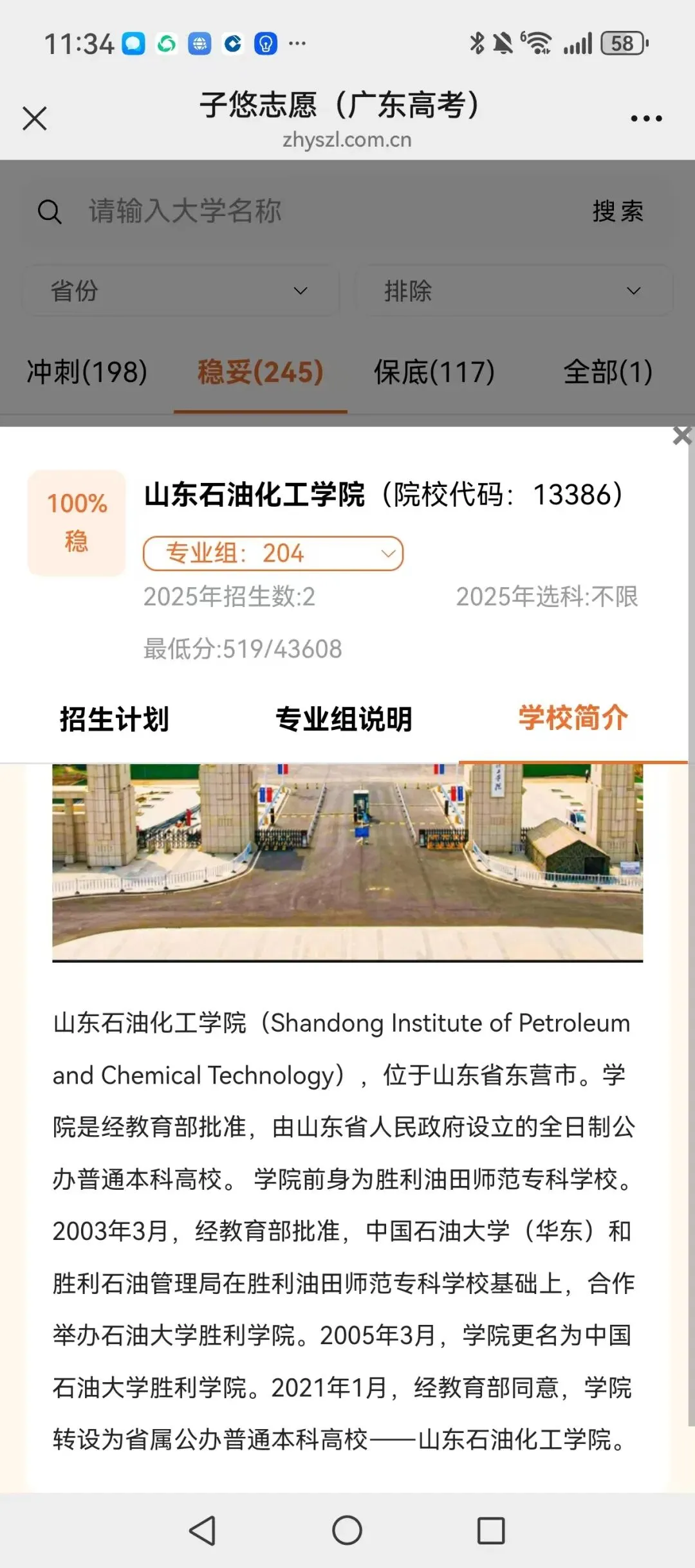This screenshot has height=1568, width=695.
Task: Go back using the system back button
Action: point(202,1530)
